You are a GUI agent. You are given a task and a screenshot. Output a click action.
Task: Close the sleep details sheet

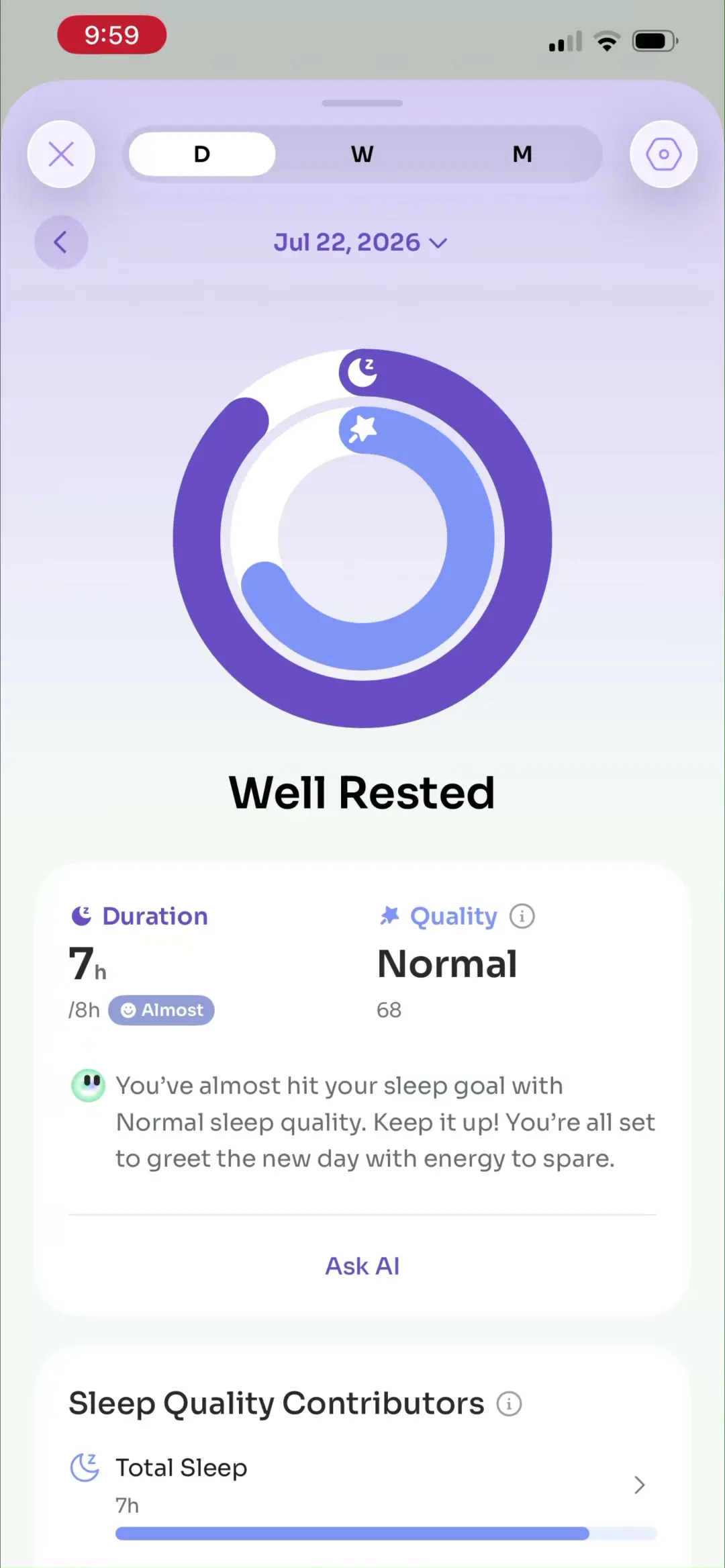[x=61, y=154]
